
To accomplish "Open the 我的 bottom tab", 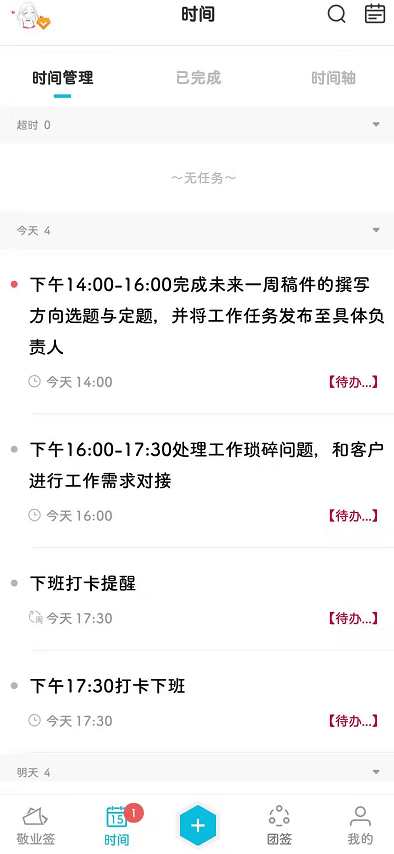I will tap(360, 825).
